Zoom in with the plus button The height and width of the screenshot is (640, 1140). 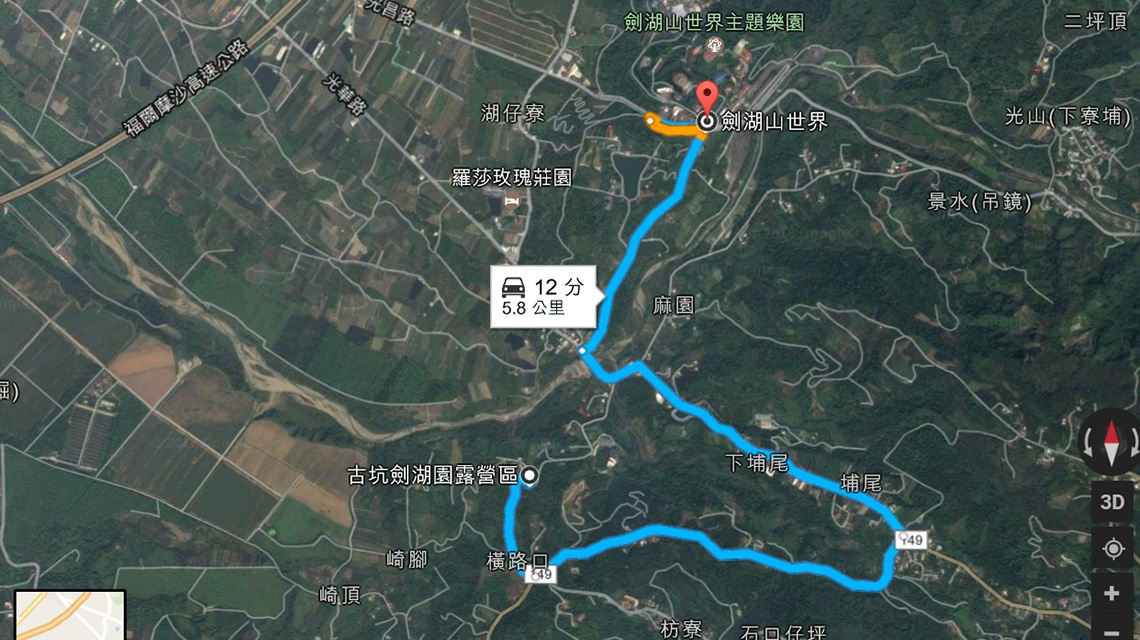(x=1112, y=593)
